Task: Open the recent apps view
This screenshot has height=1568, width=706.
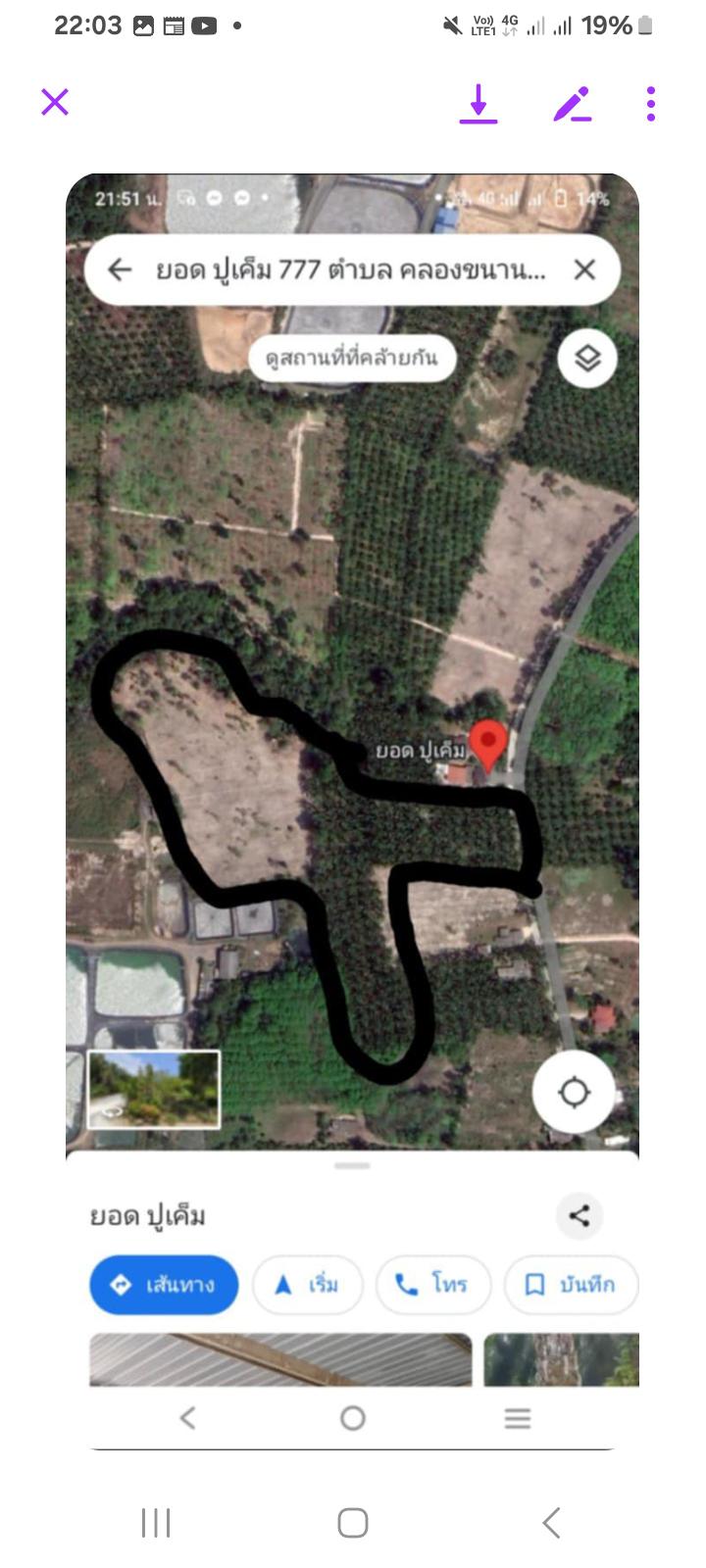Action: tap(156, 1523)
